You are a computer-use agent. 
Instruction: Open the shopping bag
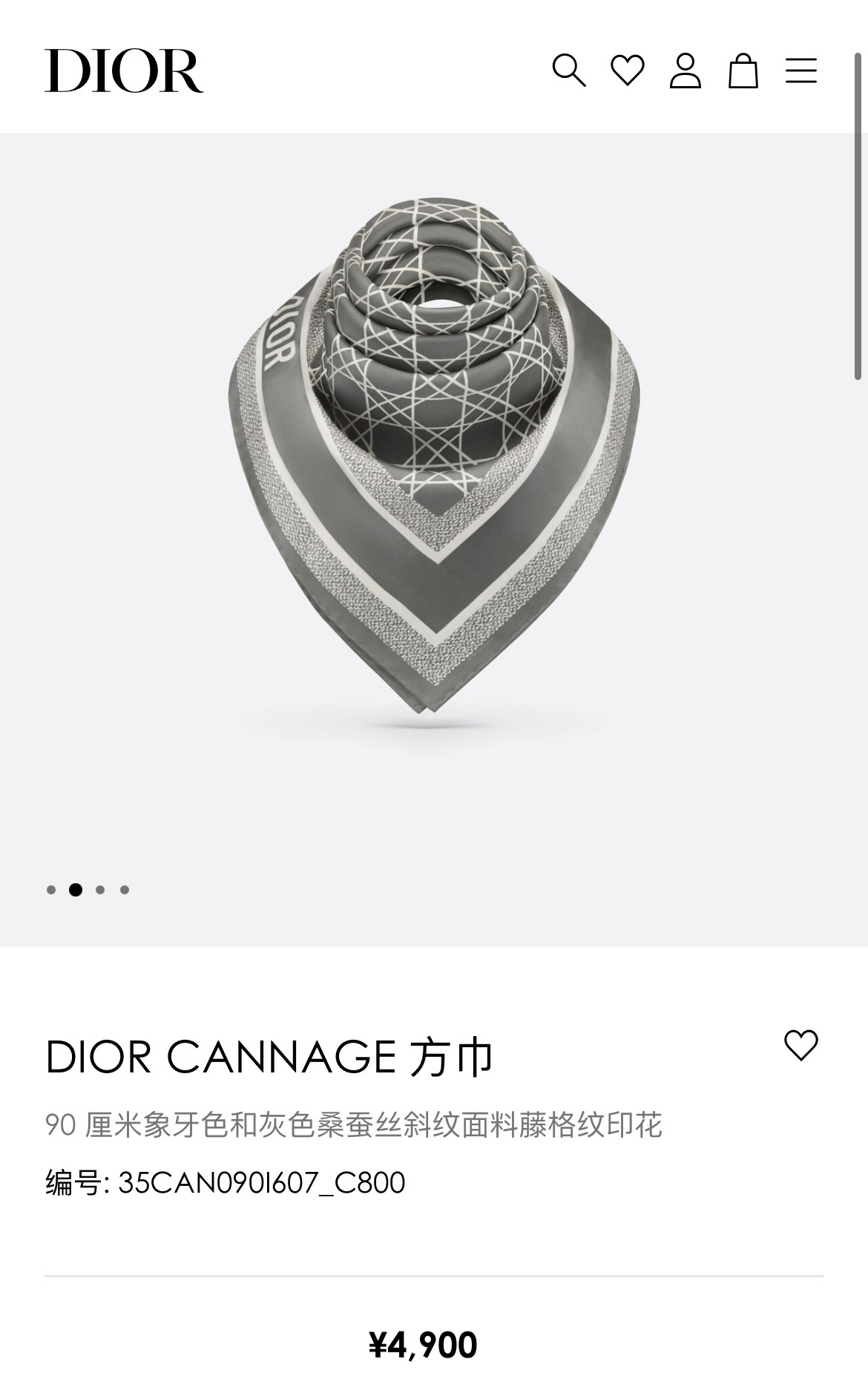tap(743, 71)
